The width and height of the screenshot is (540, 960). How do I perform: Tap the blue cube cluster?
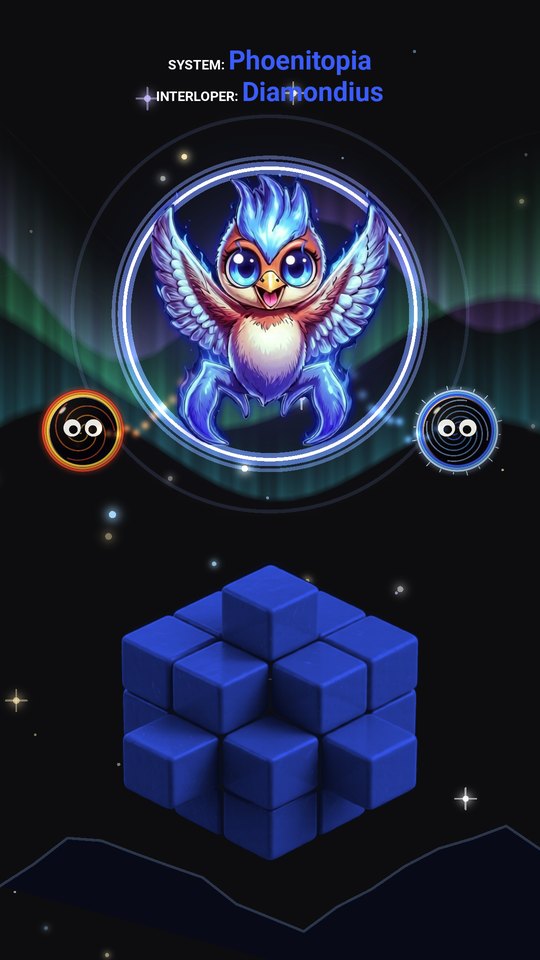tap(269, 711)
